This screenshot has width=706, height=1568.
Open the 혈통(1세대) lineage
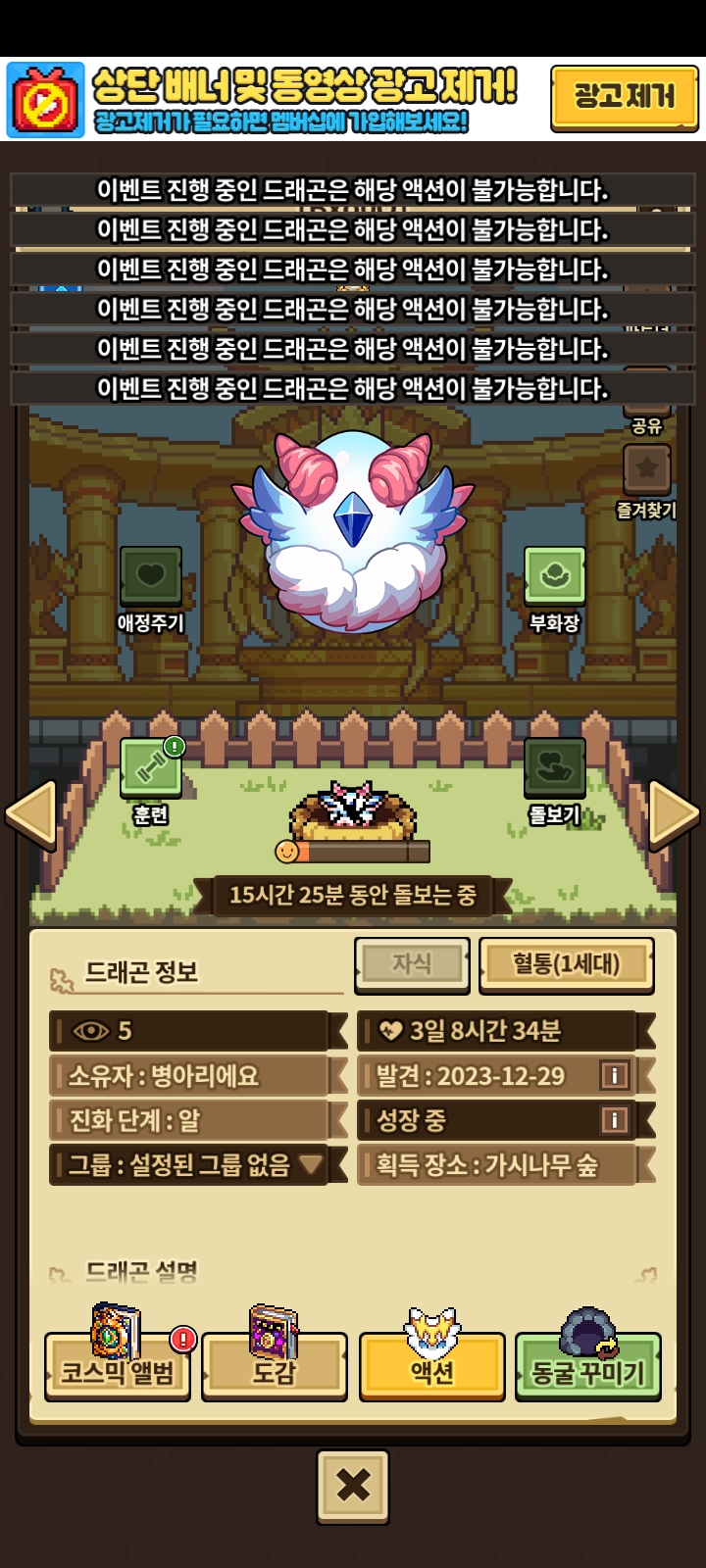tap(566, 964)
